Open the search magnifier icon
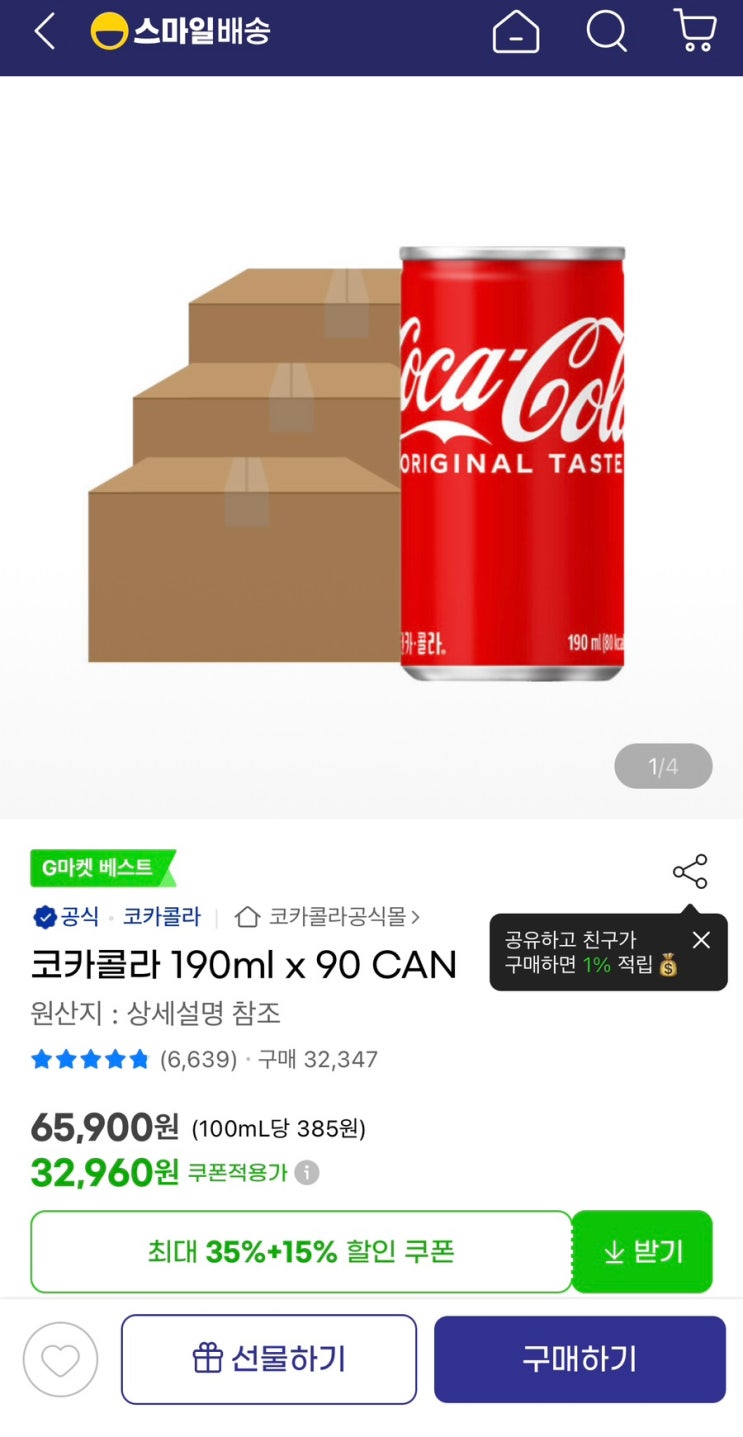Viewport: 743px width, 1437px height. click(x=606, y=32)
